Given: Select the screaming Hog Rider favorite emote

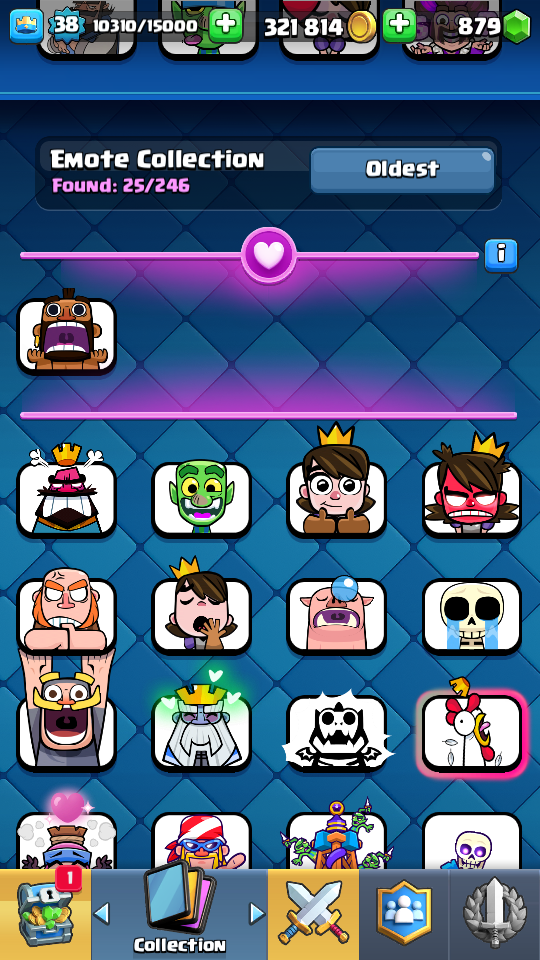Looking at the screenshot, I should (67, 336).
